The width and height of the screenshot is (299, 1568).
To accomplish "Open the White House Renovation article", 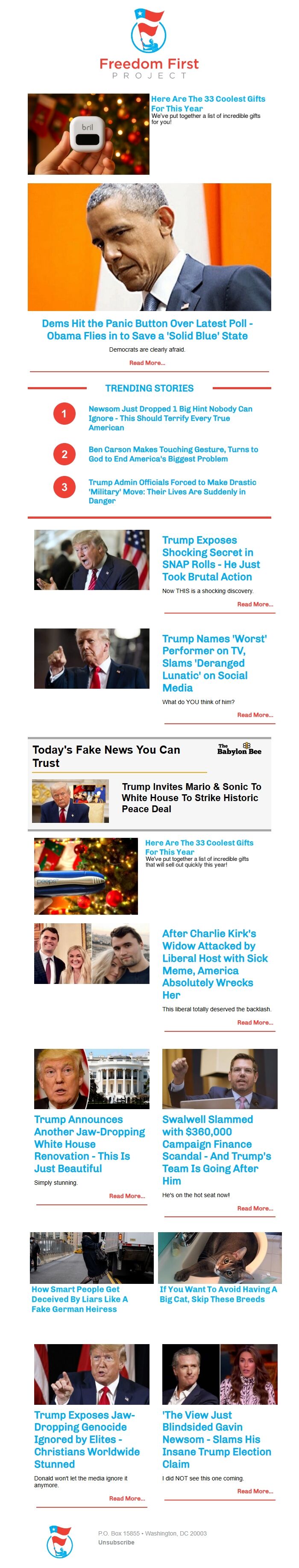I will click(x=89, y=1144).
